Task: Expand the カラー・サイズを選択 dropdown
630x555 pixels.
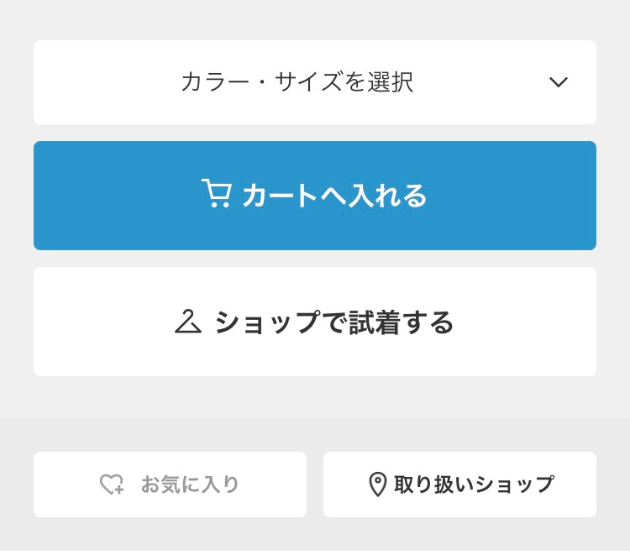Action: coord(314,82)
